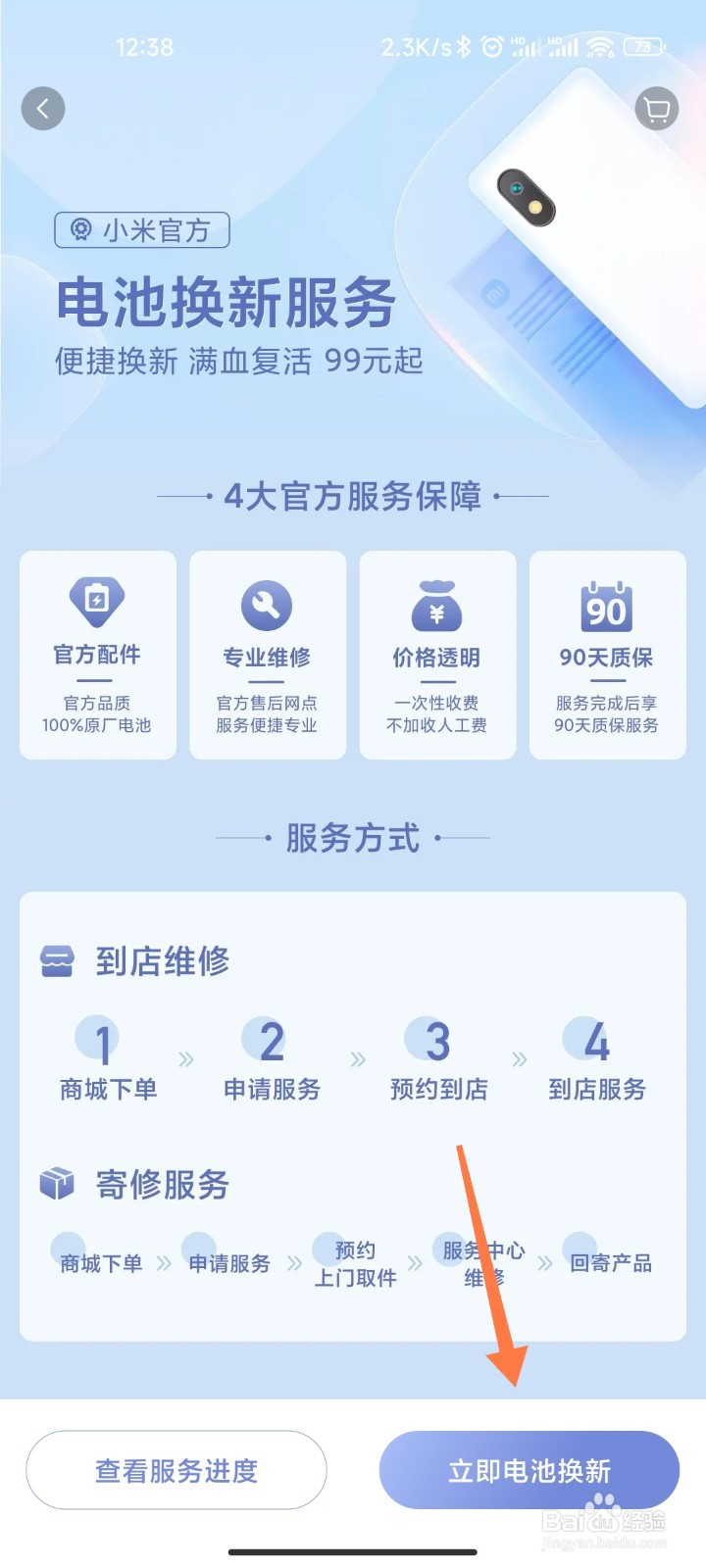The image size is (706, 1568).
Task: Tap the 价格透明 money bag icon
Action: point(437,605)
